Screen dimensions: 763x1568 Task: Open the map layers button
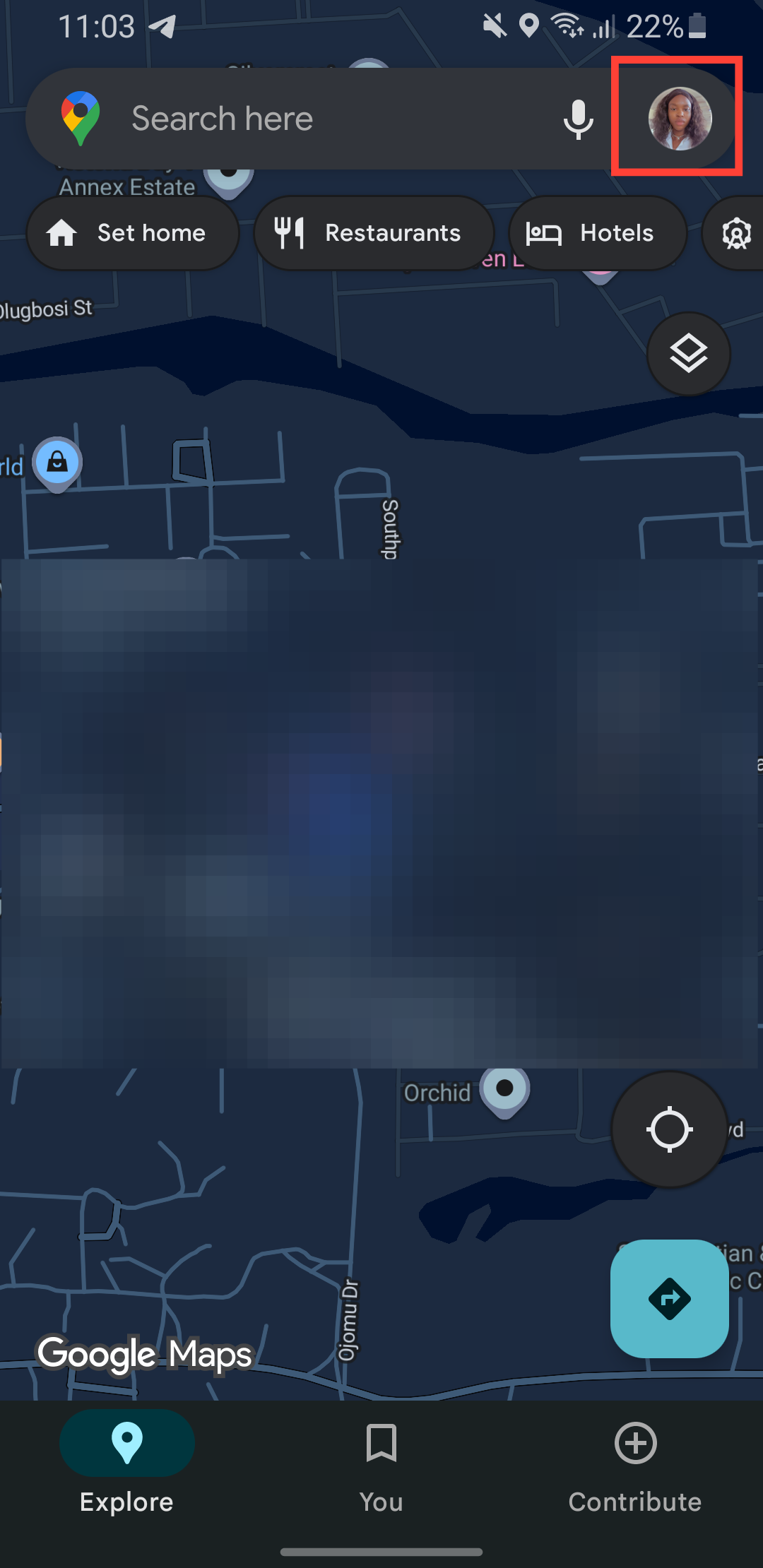coord(688,353)
